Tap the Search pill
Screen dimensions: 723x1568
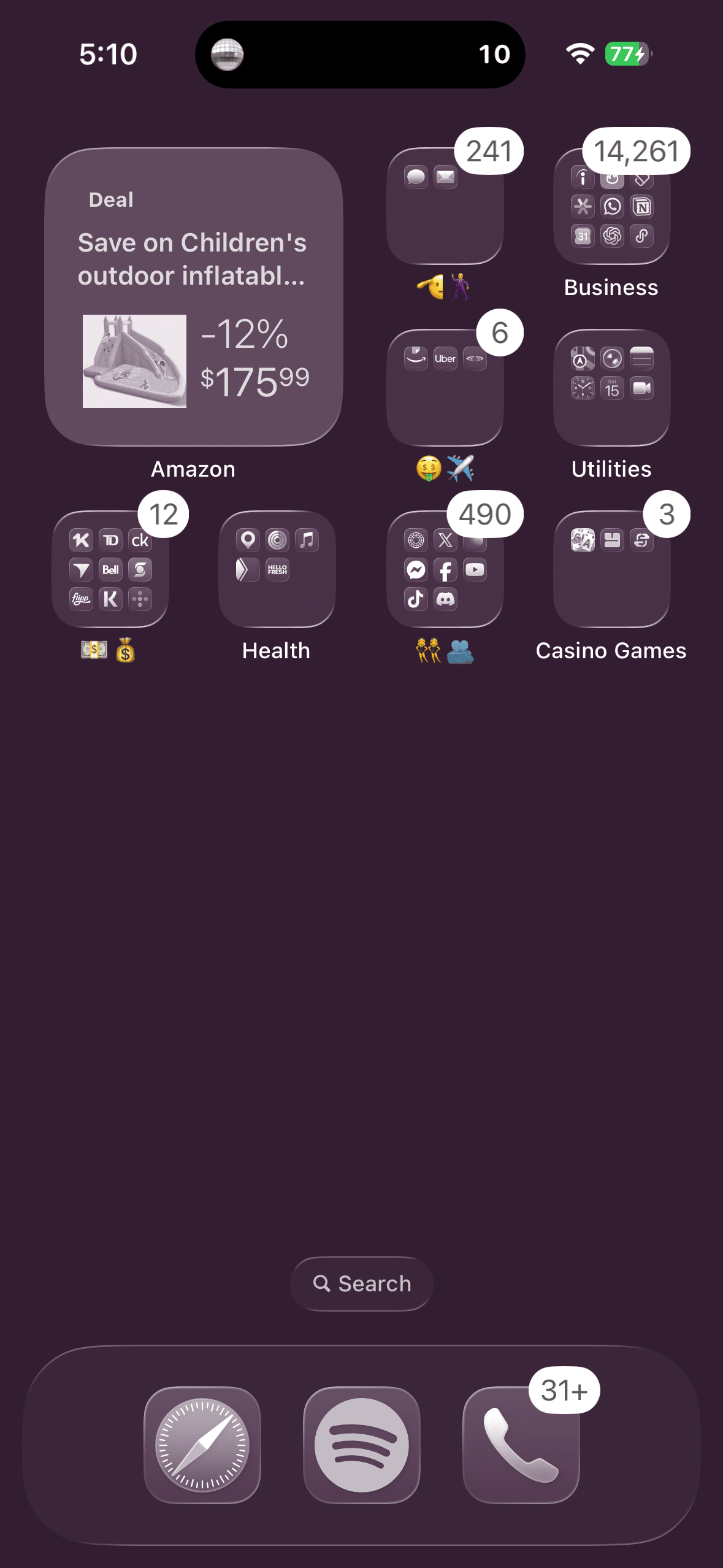362,1283
